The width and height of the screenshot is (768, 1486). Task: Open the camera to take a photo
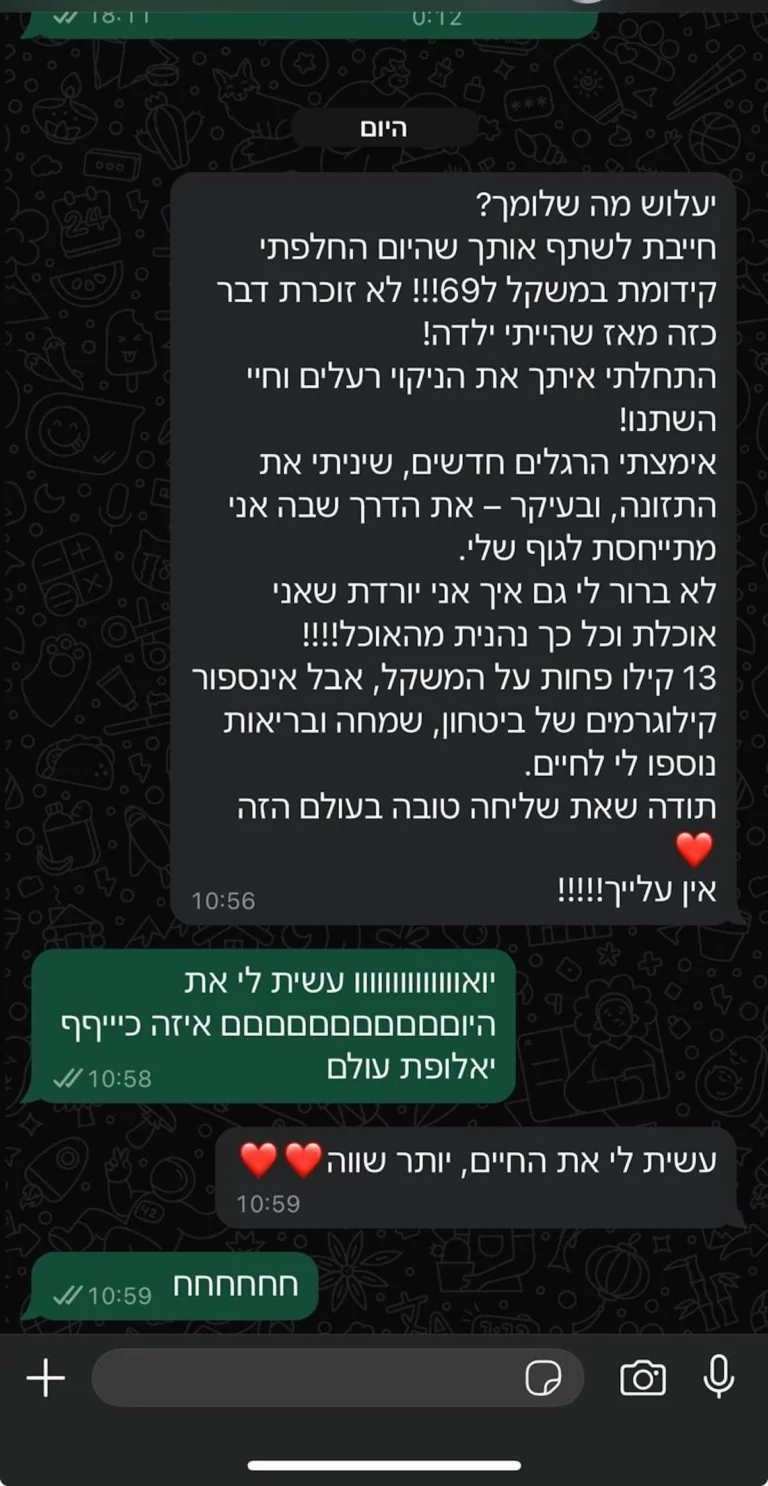(x=643, y=1378)
